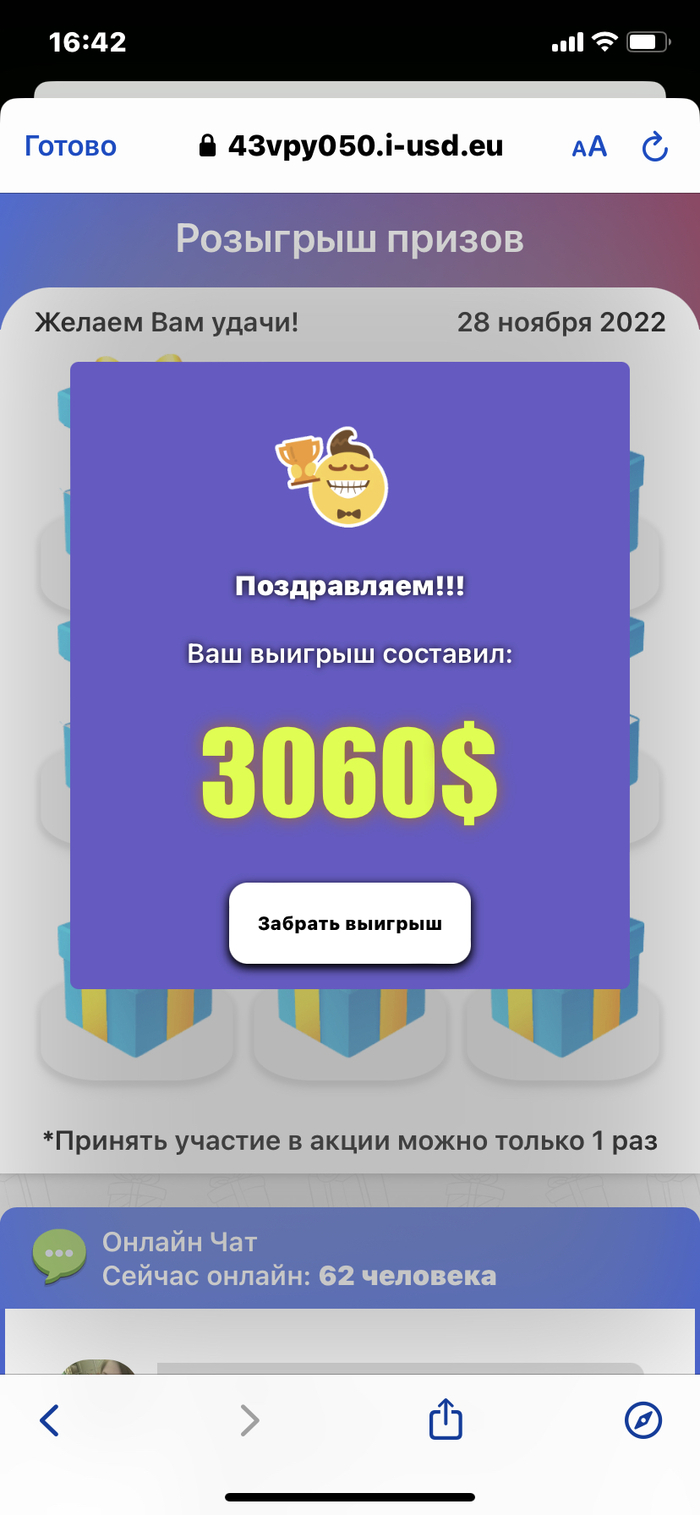The image size is (700, 1515).
Task: Go back to the previous page
Action: coord(49,1419)
